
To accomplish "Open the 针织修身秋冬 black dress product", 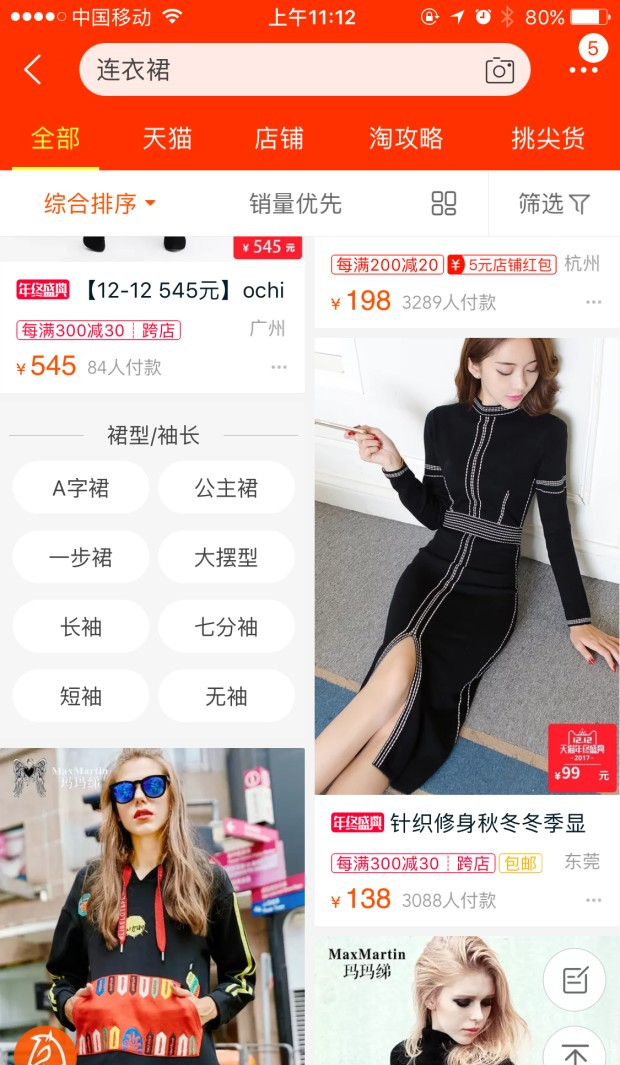I will [466, 566].
